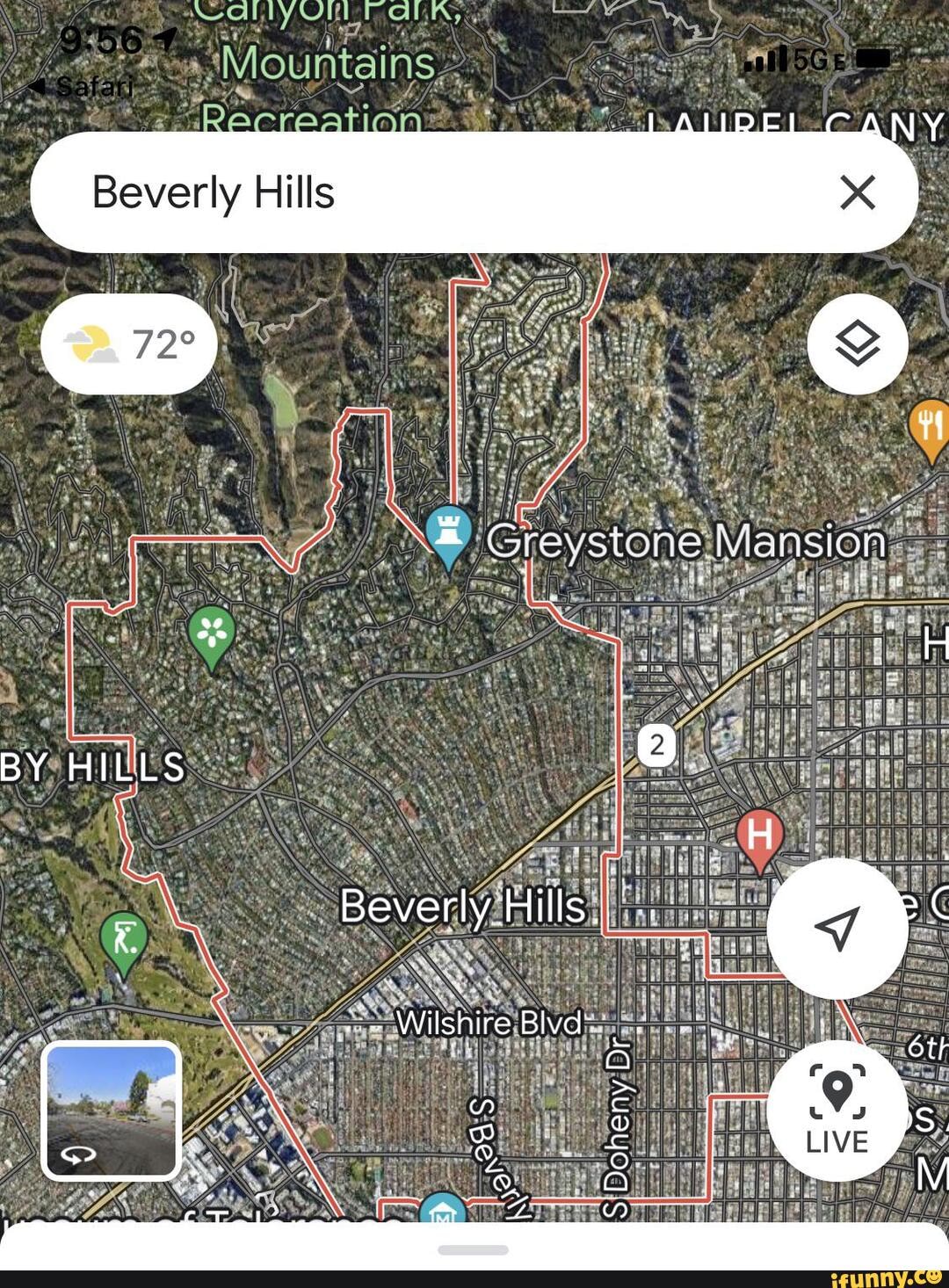This screenshot has height=1288, width=949.
Task: Select the red hospital H pin
Action: 760,836
